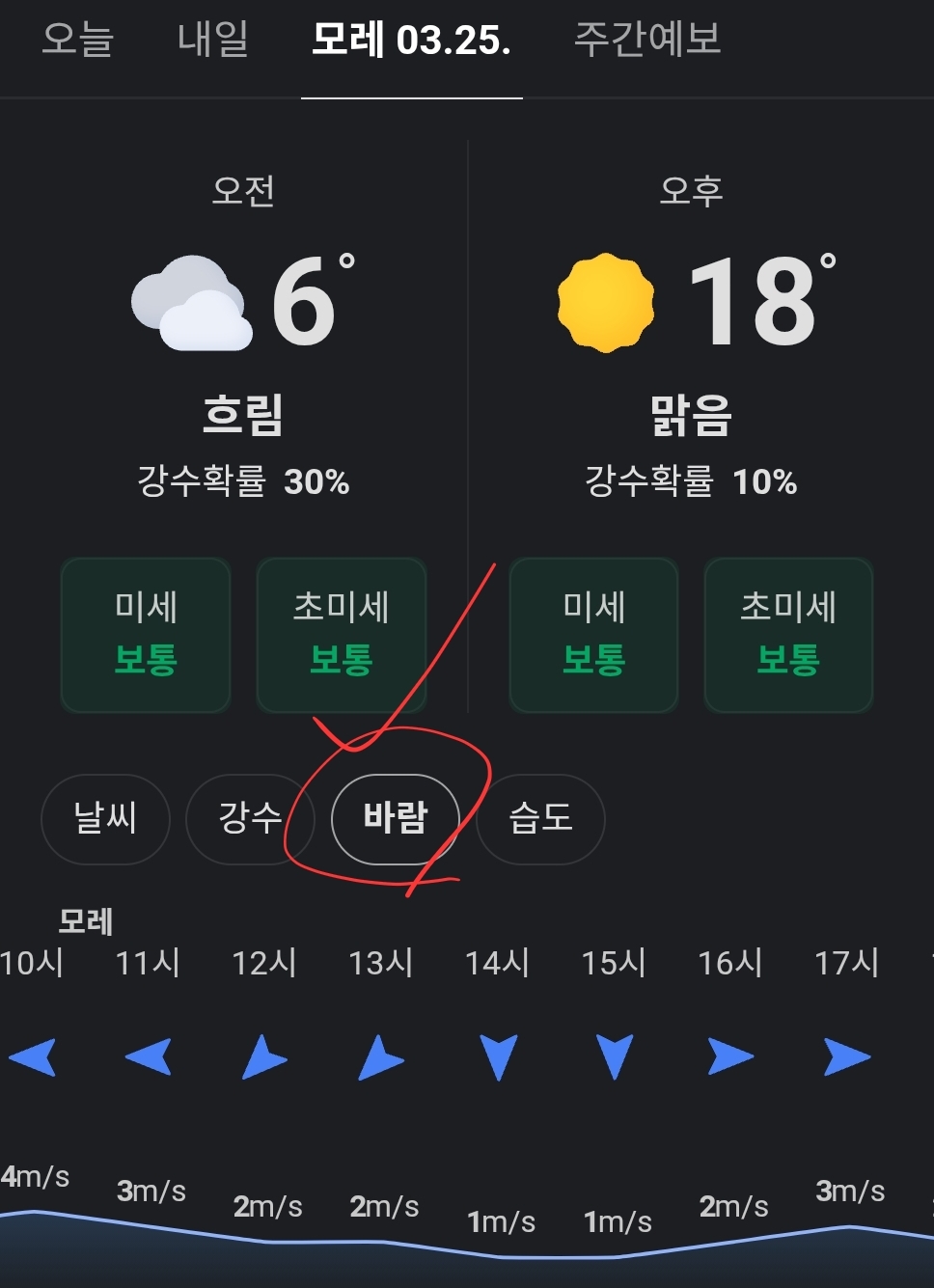934x1288 pixels.
Task: Switch to the 내일 tab
Action: [213, 40]
